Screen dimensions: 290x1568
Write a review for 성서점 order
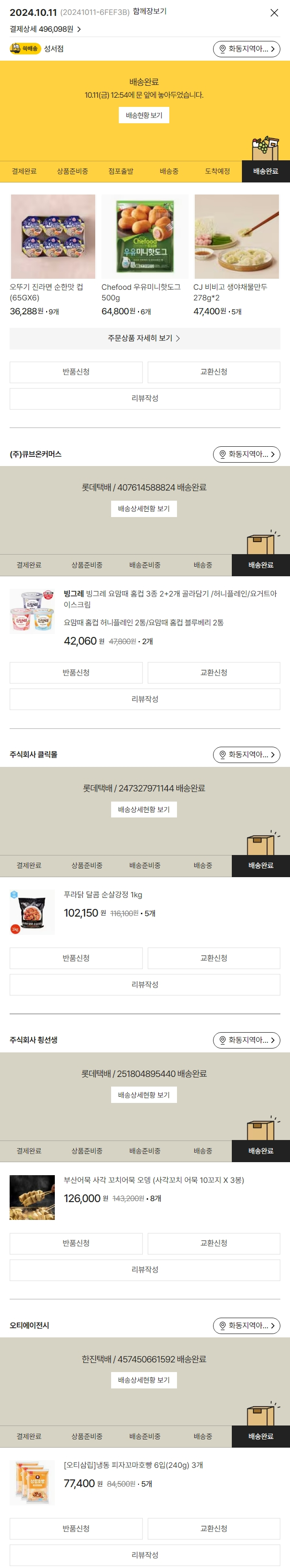pos(145,399)
